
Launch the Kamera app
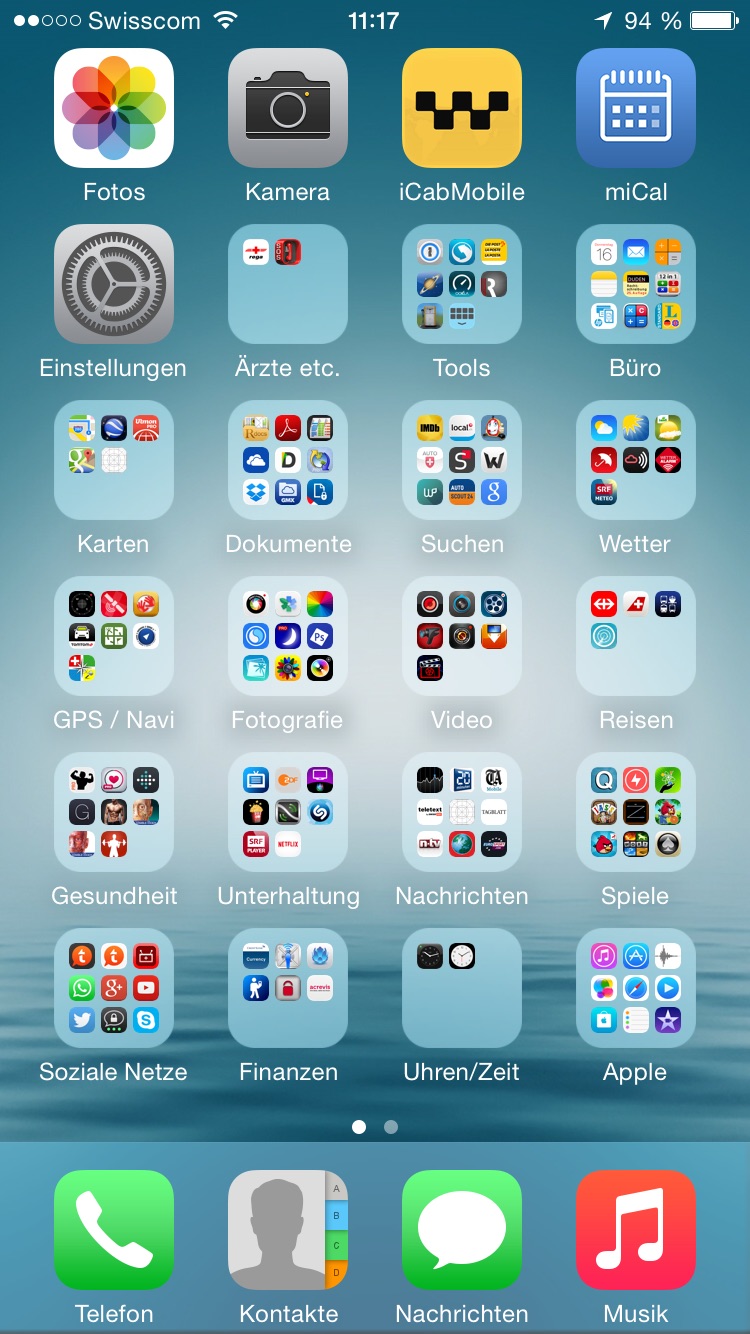288,108
